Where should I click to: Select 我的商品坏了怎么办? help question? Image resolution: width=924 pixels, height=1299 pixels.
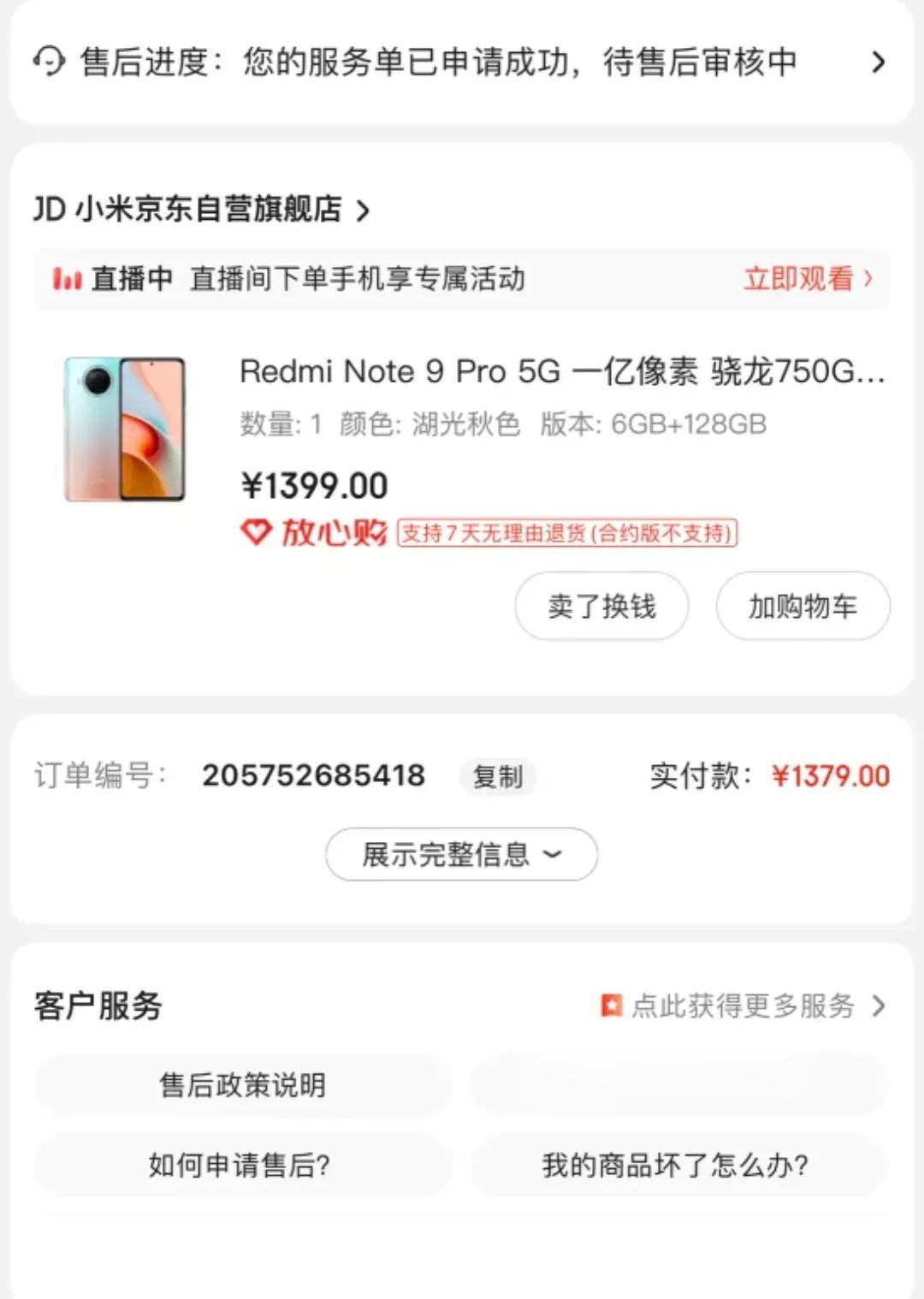tap(675, 1165)
